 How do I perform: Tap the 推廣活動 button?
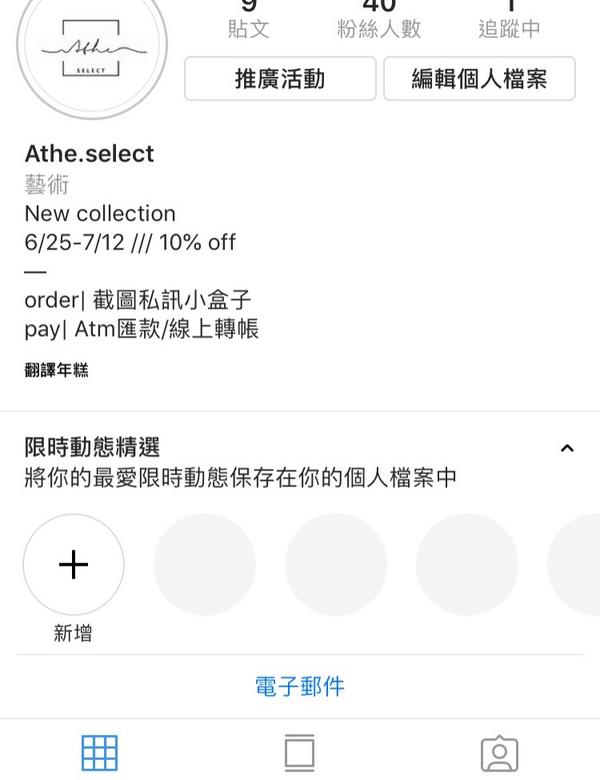280,79
